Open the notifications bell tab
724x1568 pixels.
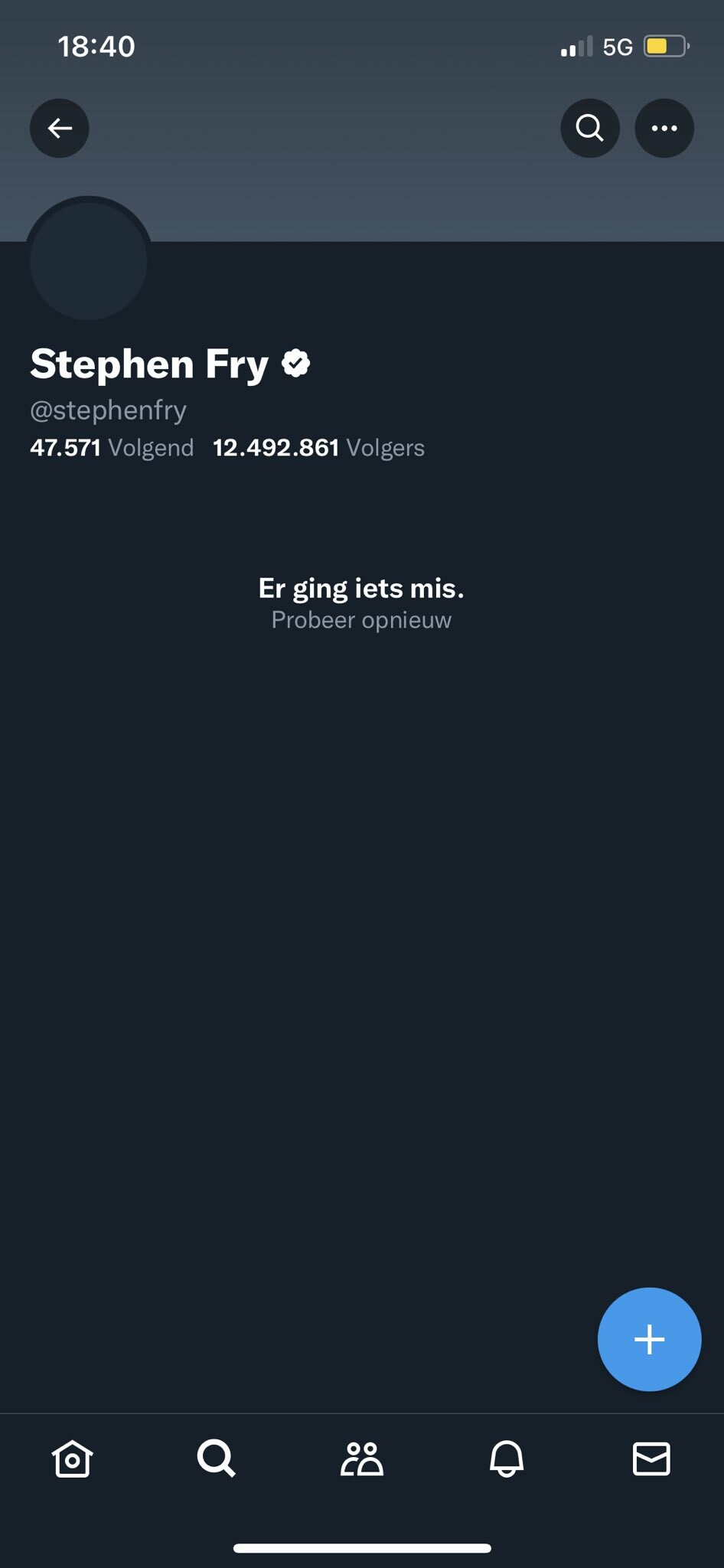tap(507, 1459)
